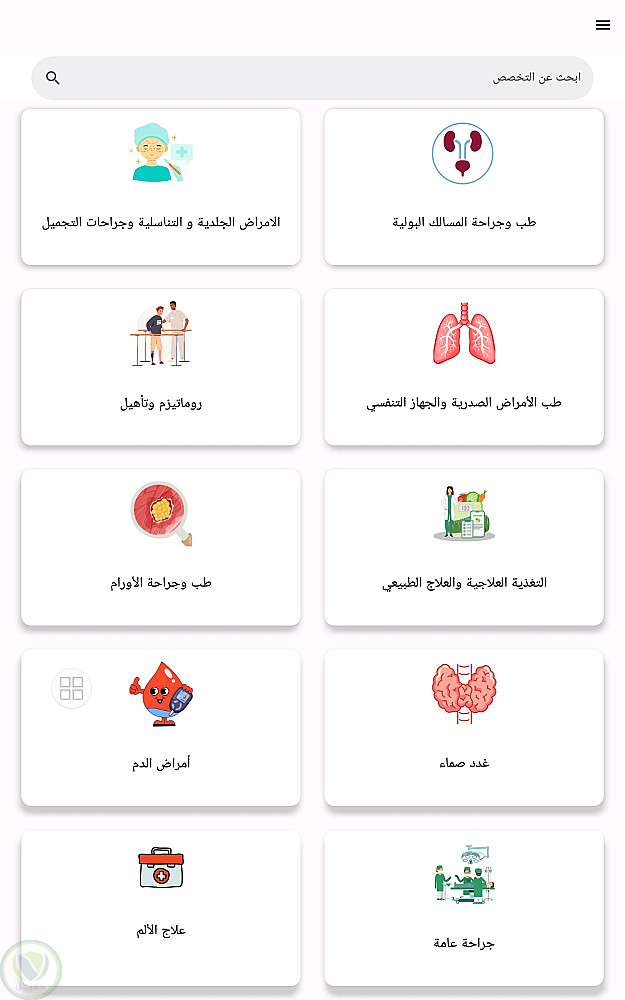
Task: Tap the specialty search field
Action: [320, 78]
